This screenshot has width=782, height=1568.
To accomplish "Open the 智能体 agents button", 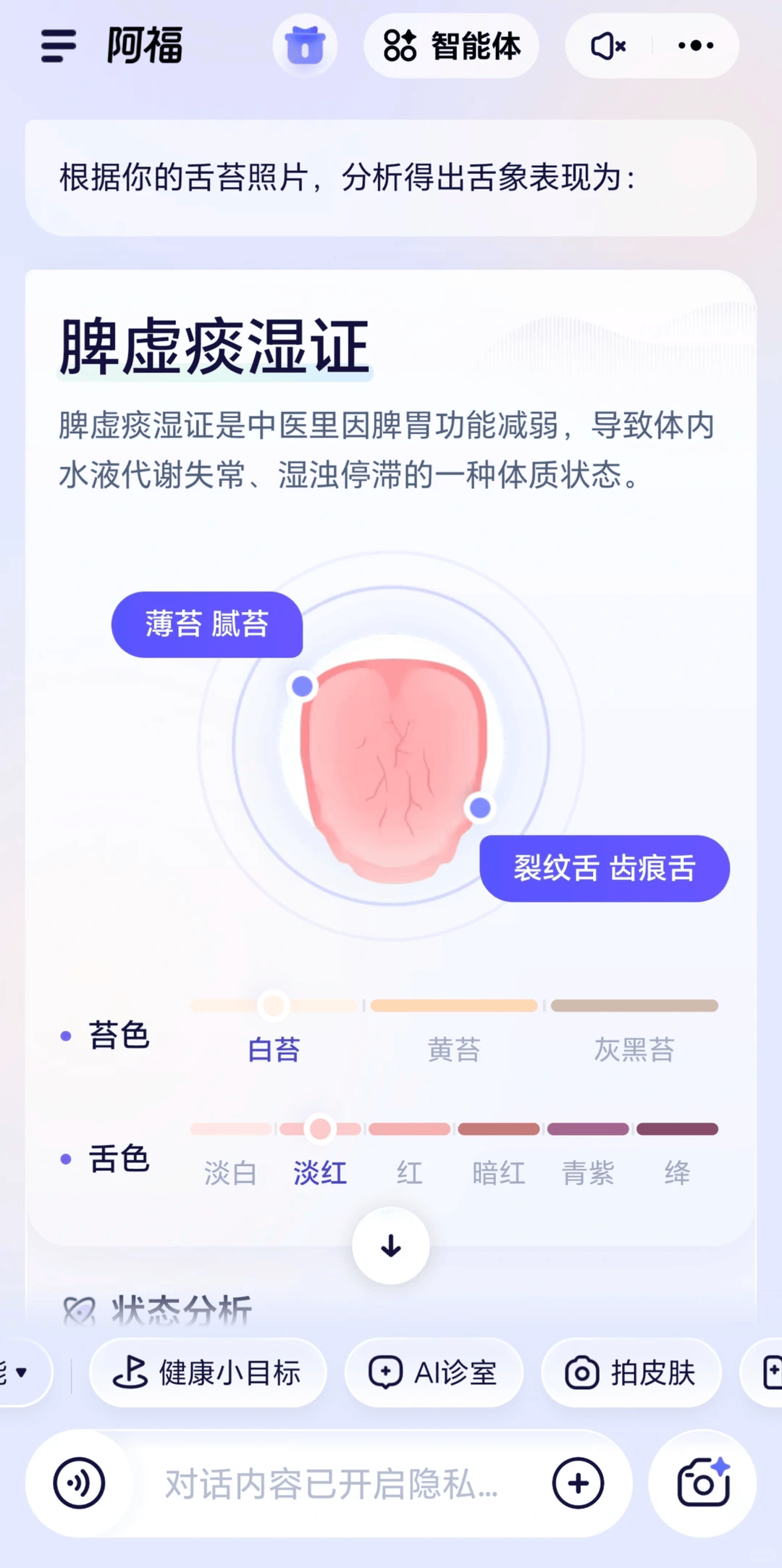I will click(451, 46).
